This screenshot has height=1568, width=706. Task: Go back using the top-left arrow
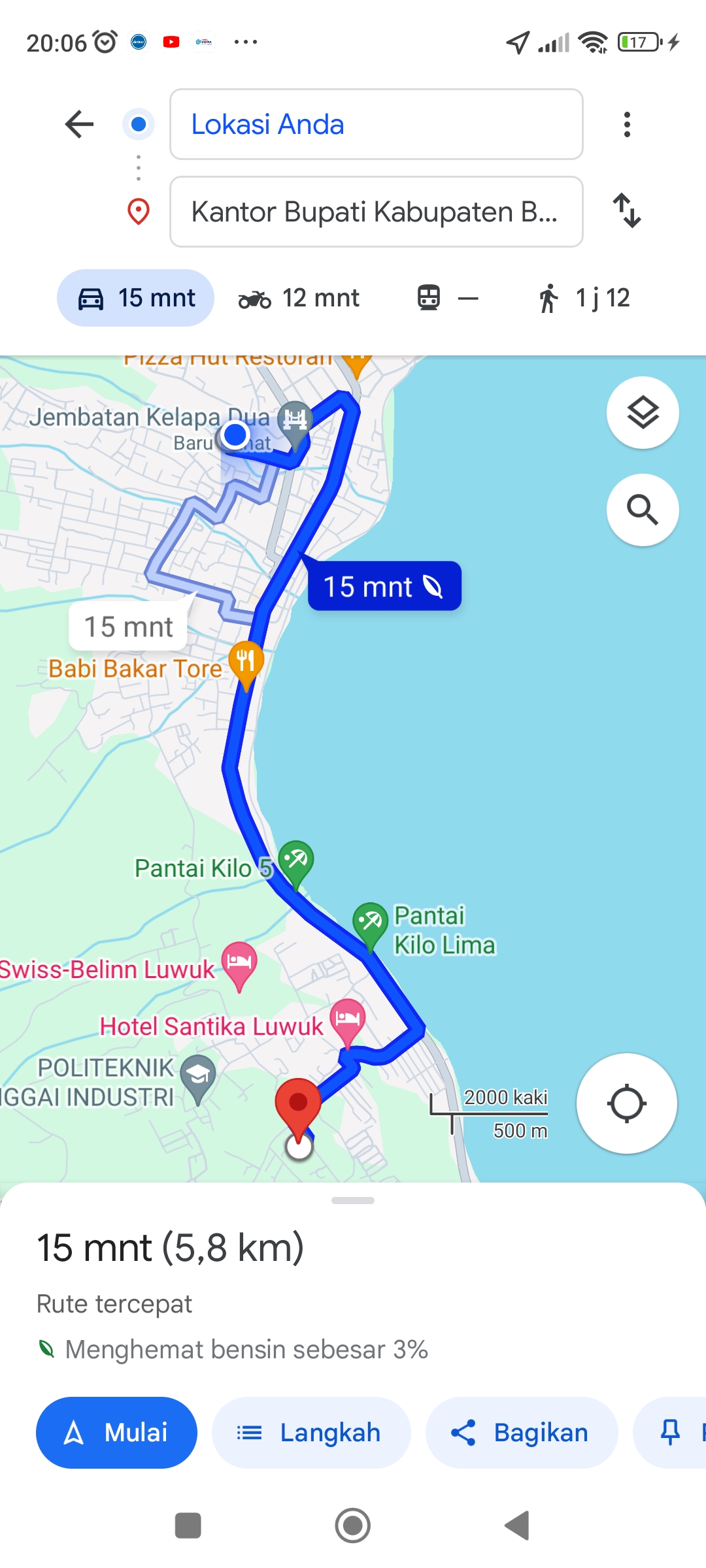79,124
